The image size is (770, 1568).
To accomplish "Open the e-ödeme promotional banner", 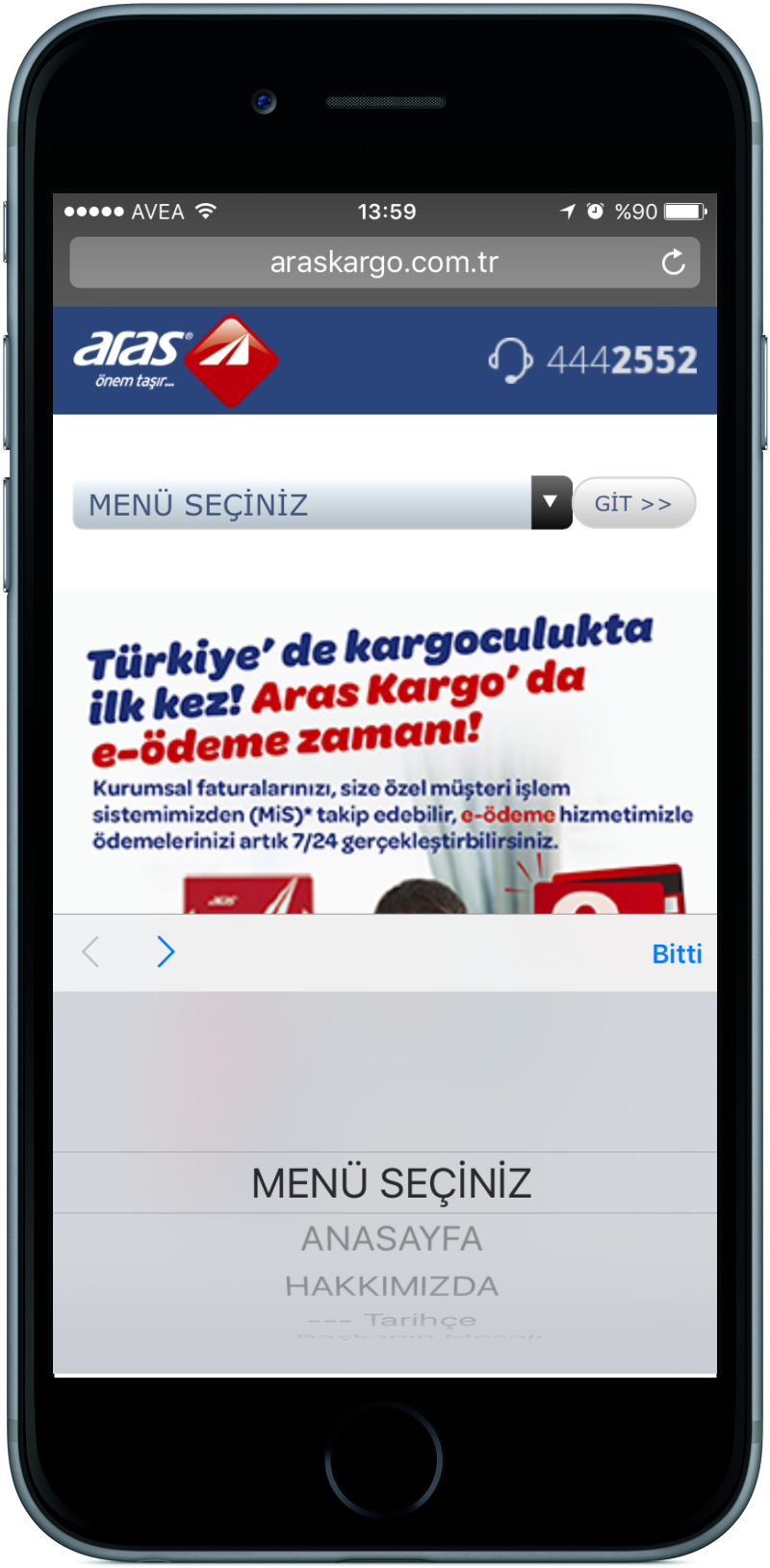I will [x=385, y=753].
